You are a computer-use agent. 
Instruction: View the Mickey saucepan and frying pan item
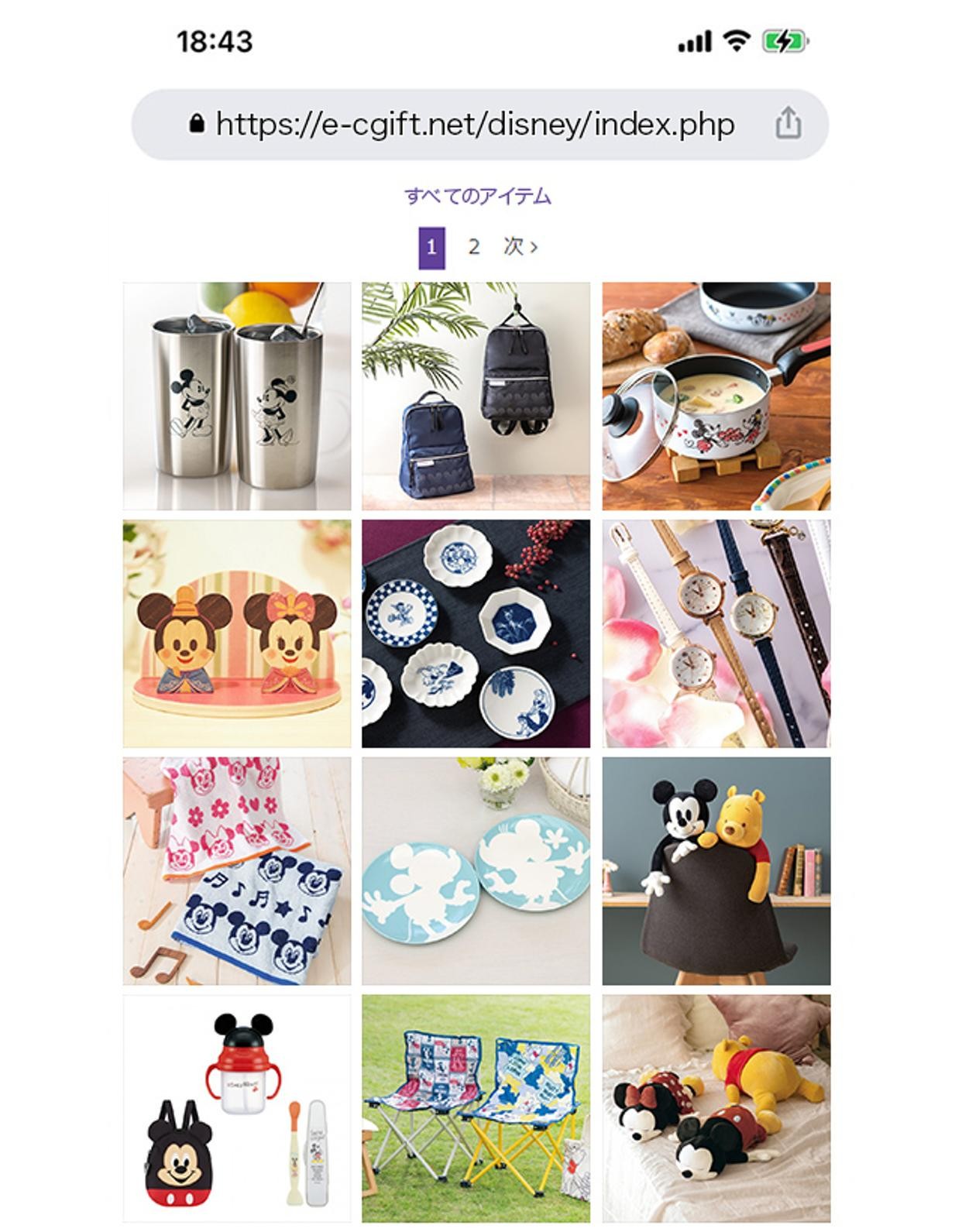coord(716,396)
